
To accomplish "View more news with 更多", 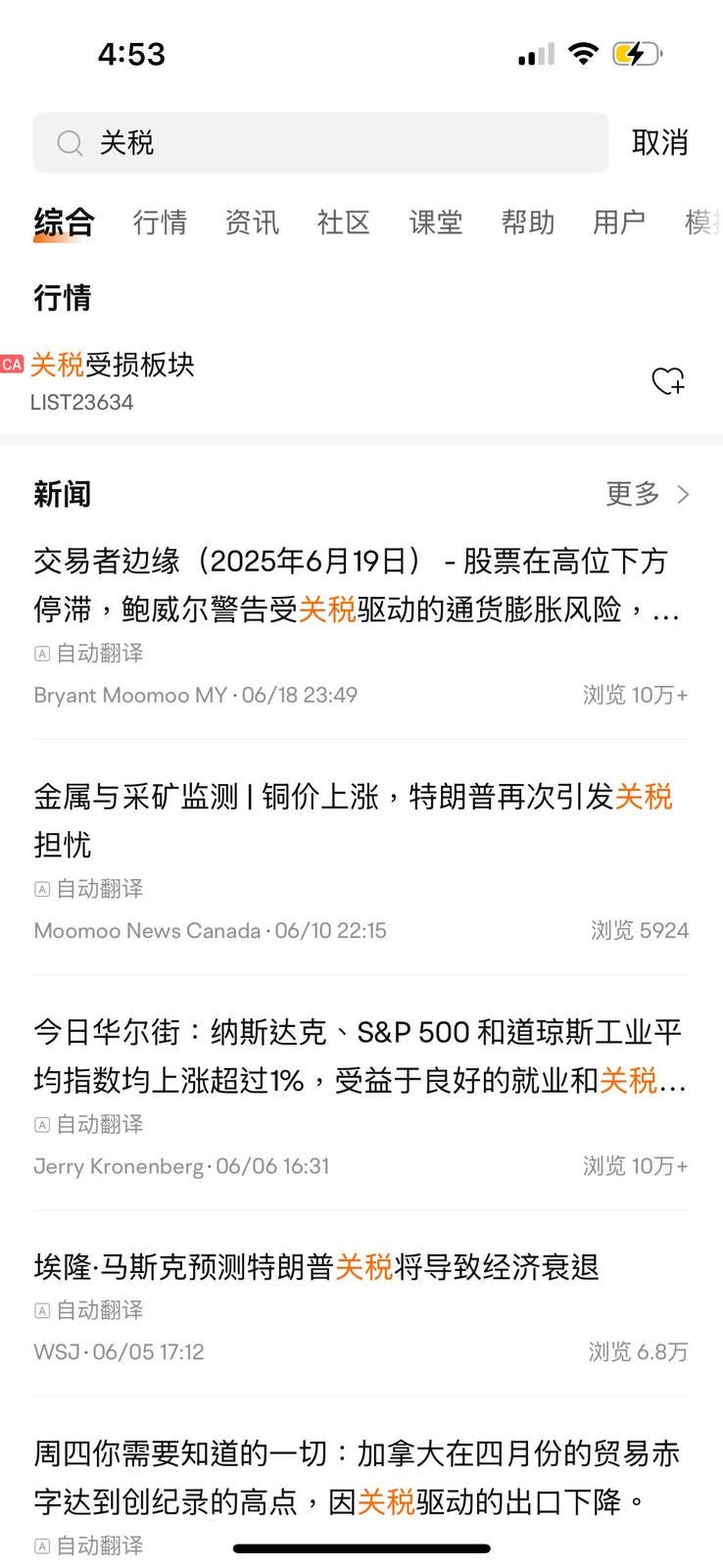I will (x=648, y=494).
